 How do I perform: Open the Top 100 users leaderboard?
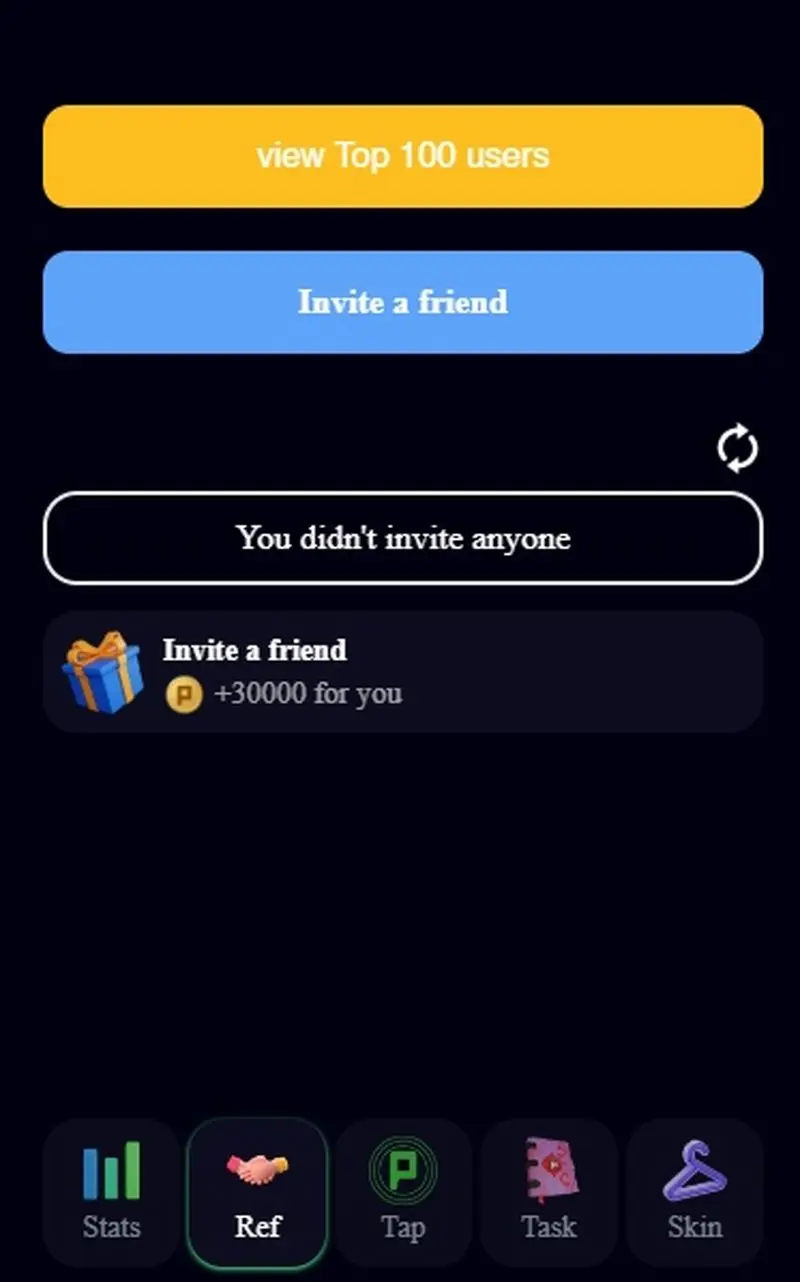point(402,156)
